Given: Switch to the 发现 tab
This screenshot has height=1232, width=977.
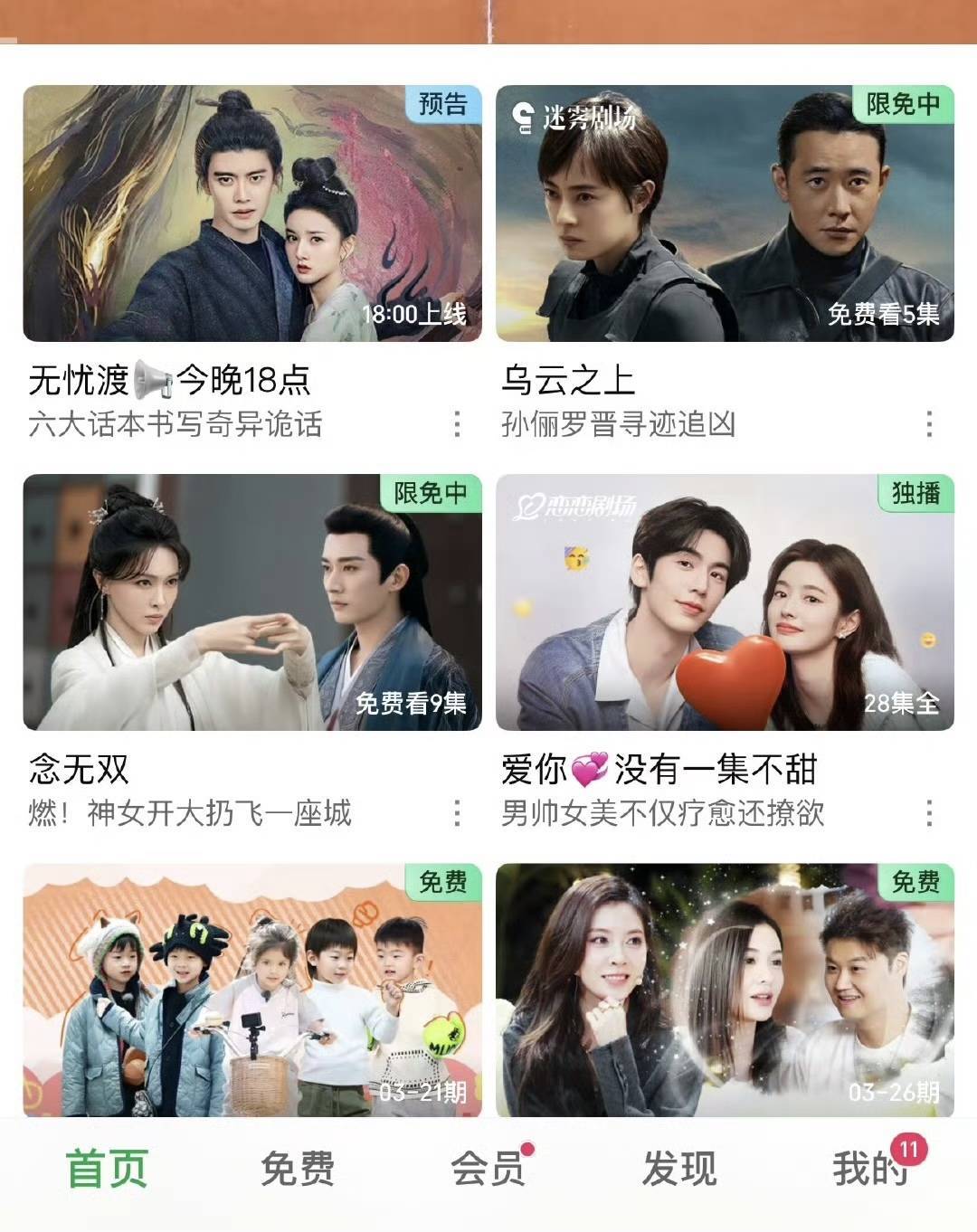Looking at the screenshot, I should (679, 1169).
